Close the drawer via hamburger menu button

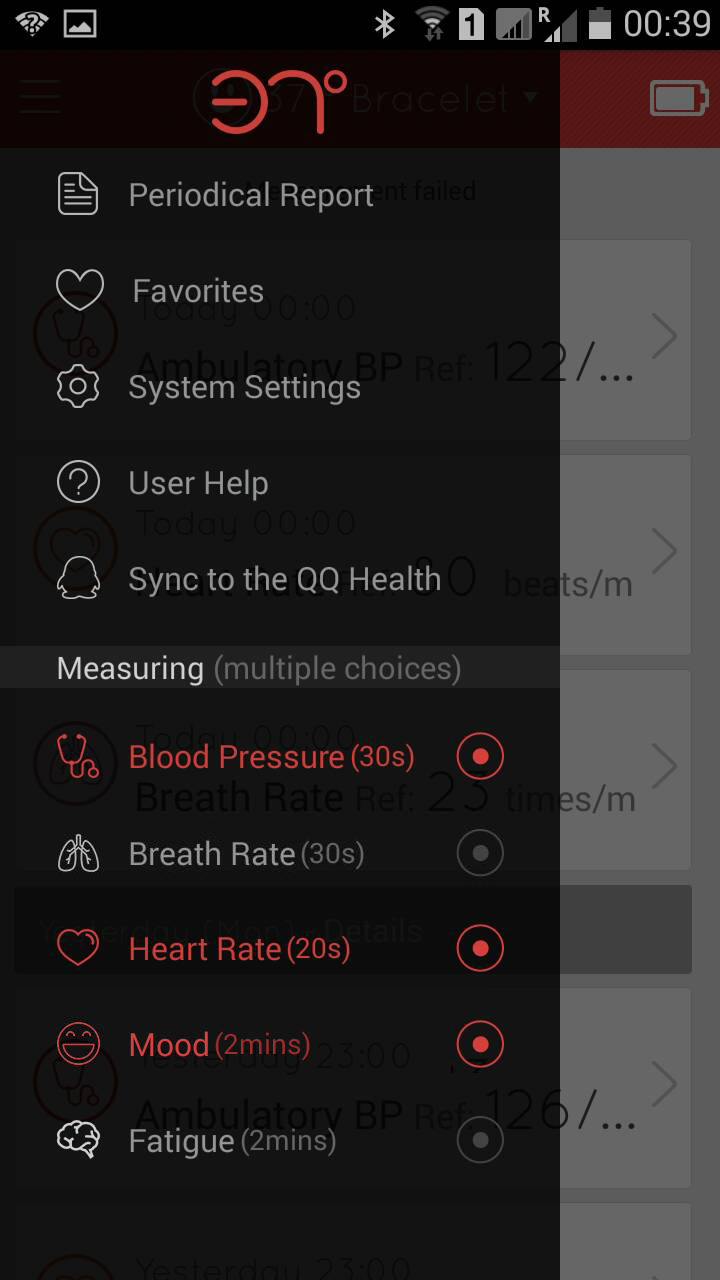[x=40, y=99]
